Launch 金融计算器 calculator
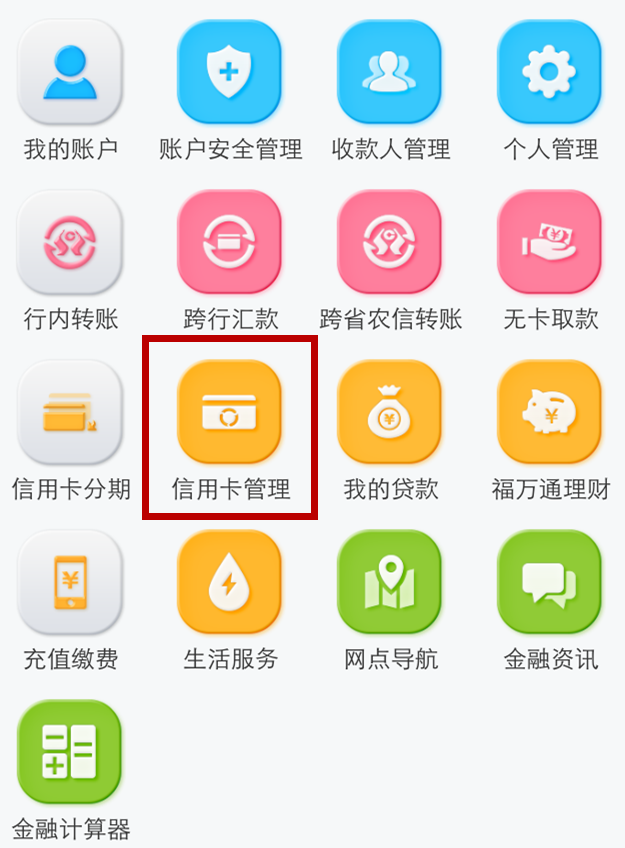 [70, 752]
